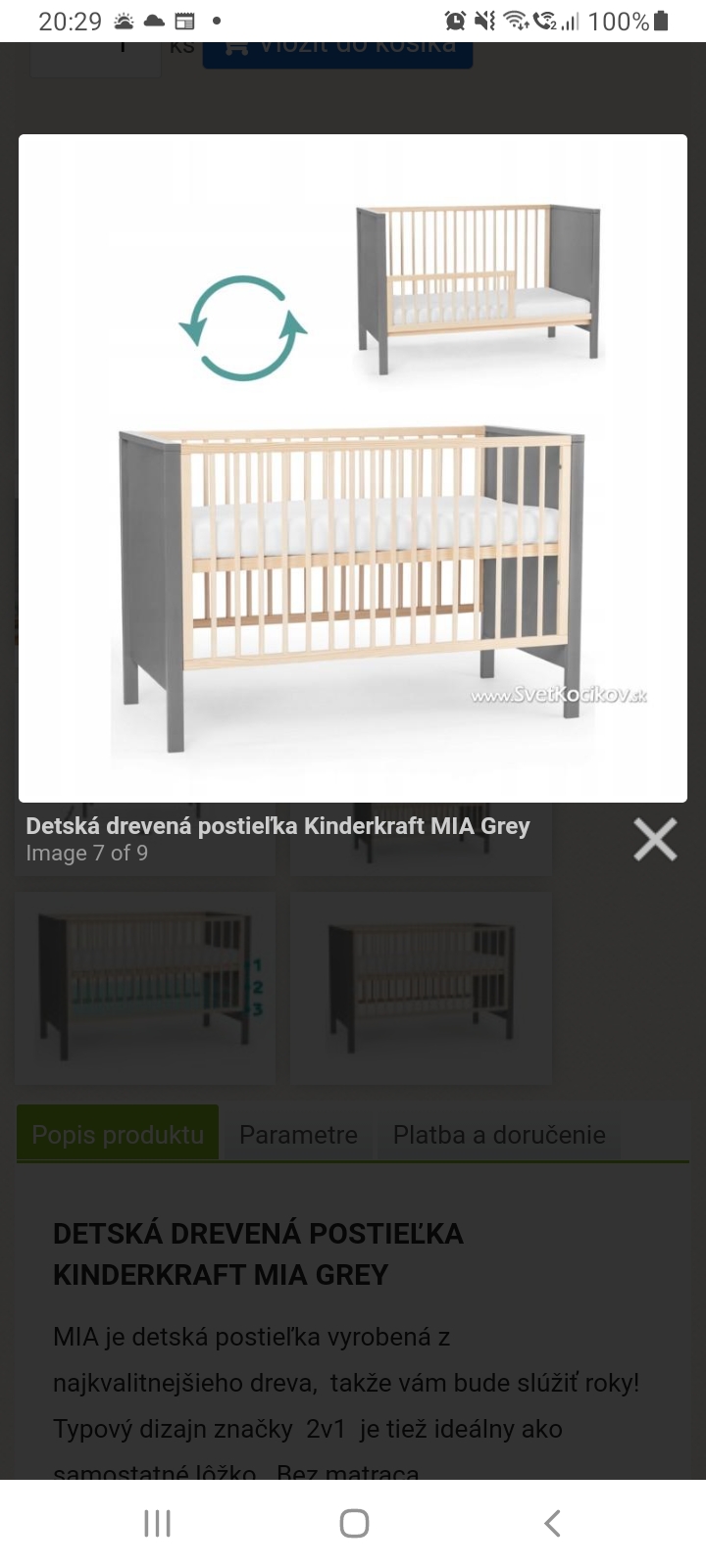The image size is (706, 1568).
Task: Add product to cart with Vložiť do košíka
Action: [x=338, y=54]
